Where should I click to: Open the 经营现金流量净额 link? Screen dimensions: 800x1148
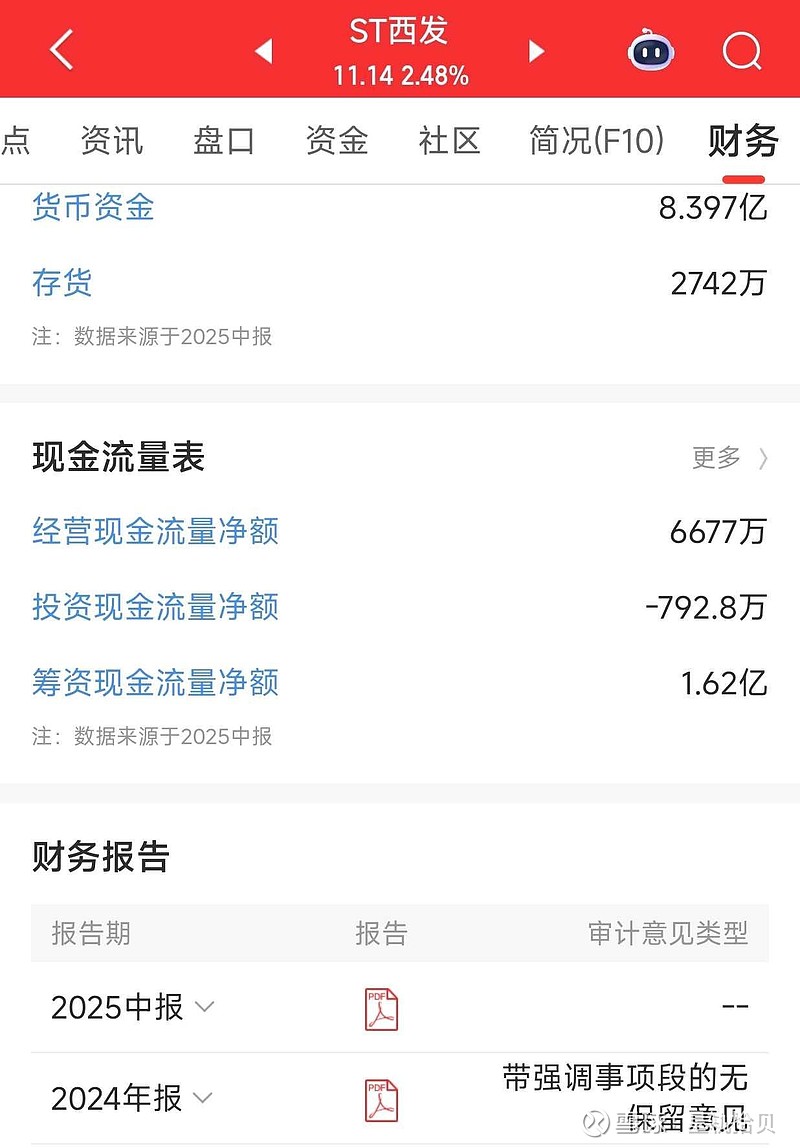pyautogui.click(x=154, y=533)
